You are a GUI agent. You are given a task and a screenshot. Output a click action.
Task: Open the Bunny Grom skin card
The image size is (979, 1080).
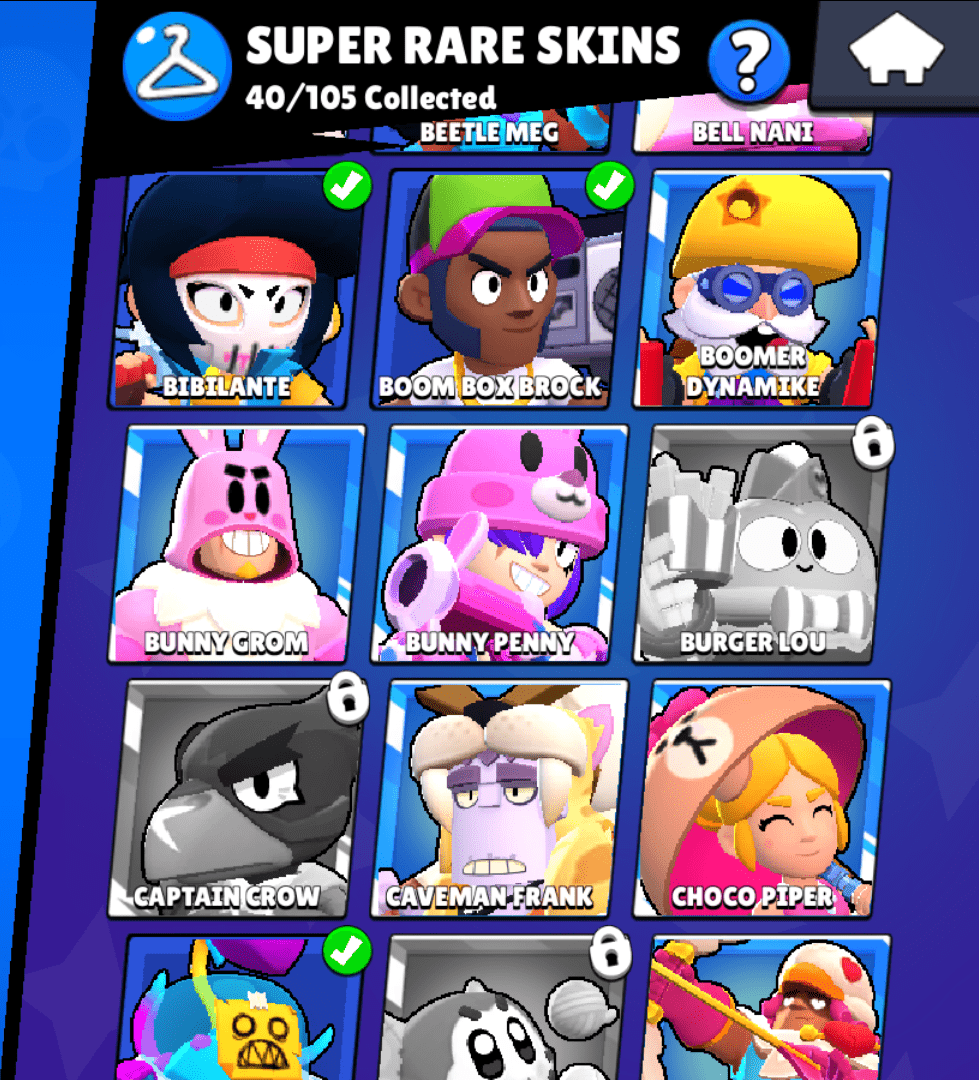click(237, 543)
